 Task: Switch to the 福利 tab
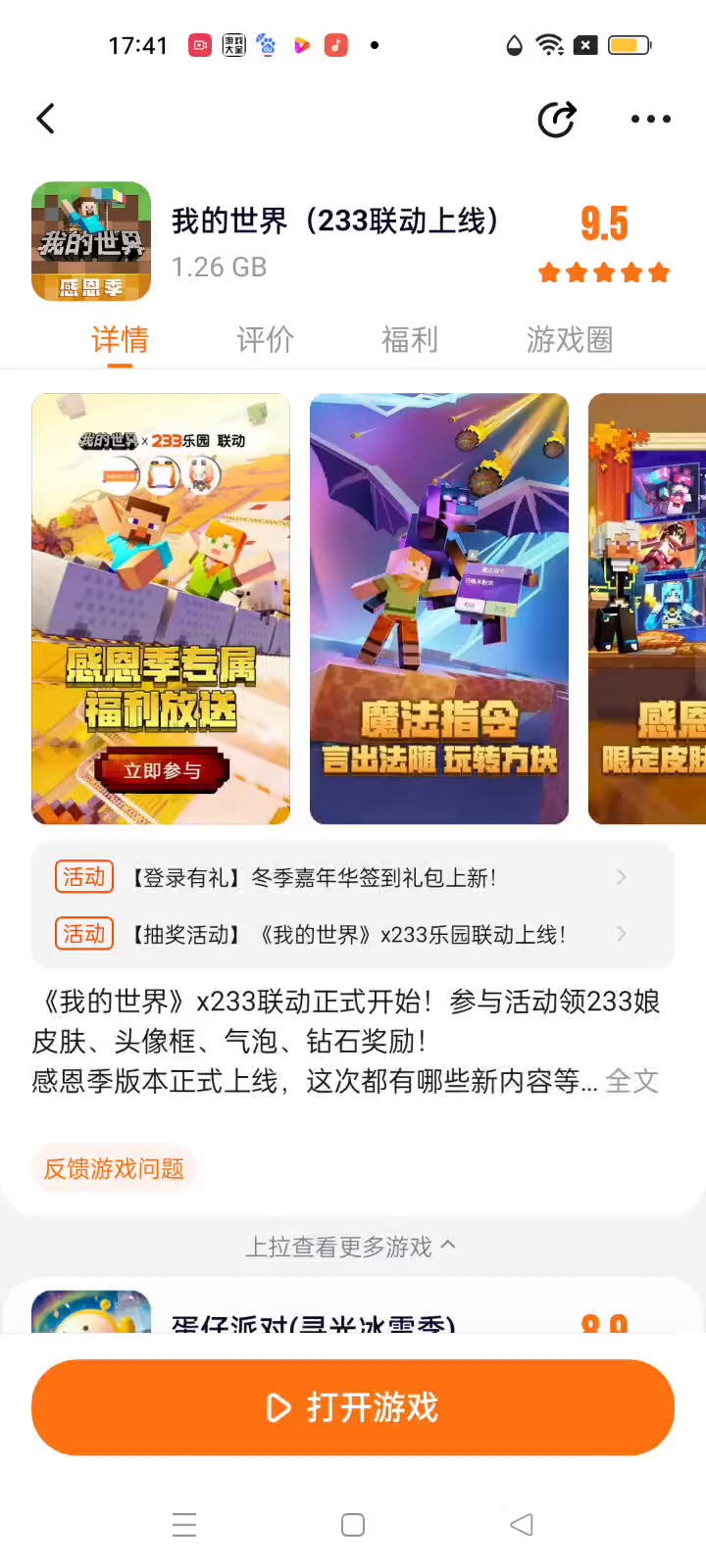[x=409, y=340]
